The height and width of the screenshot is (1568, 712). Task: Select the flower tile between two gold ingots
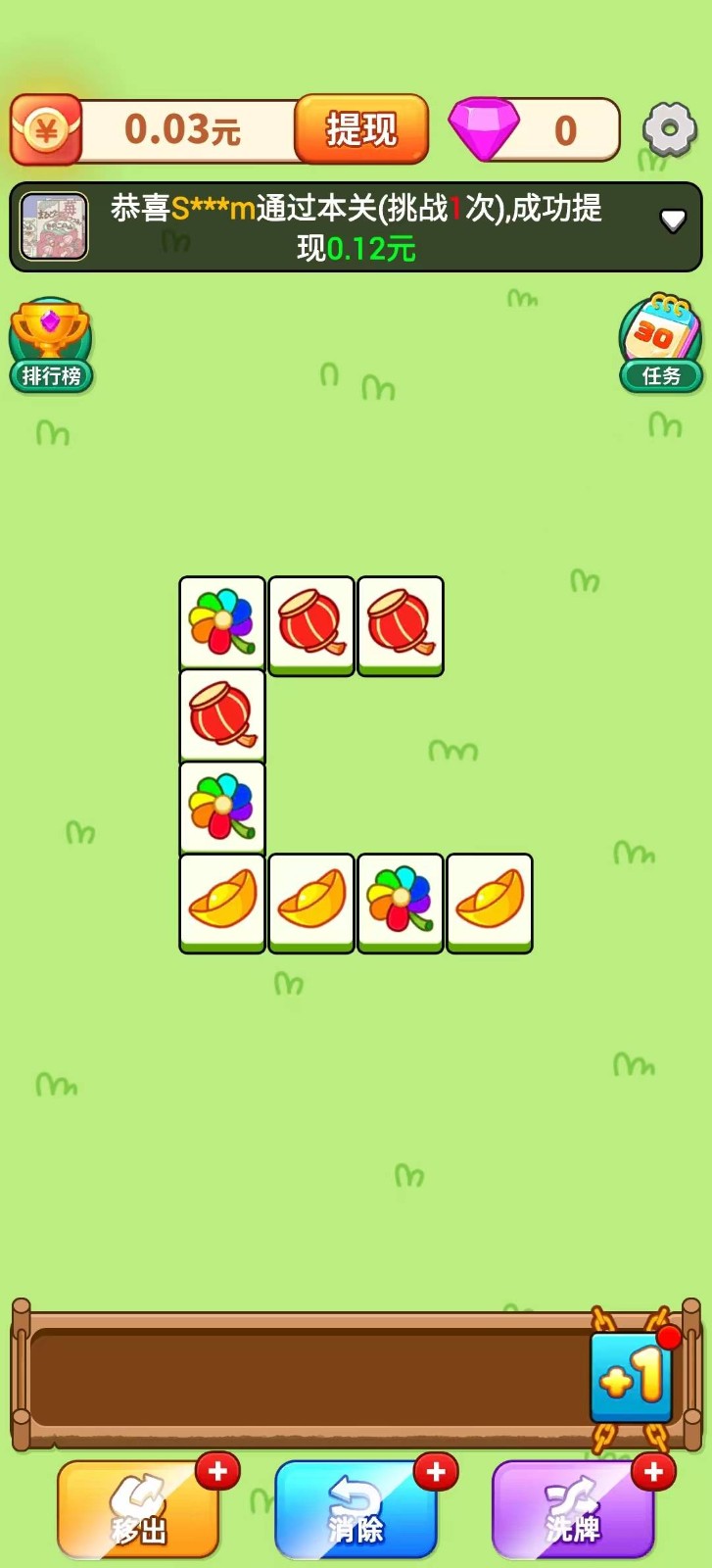[400, 900]
